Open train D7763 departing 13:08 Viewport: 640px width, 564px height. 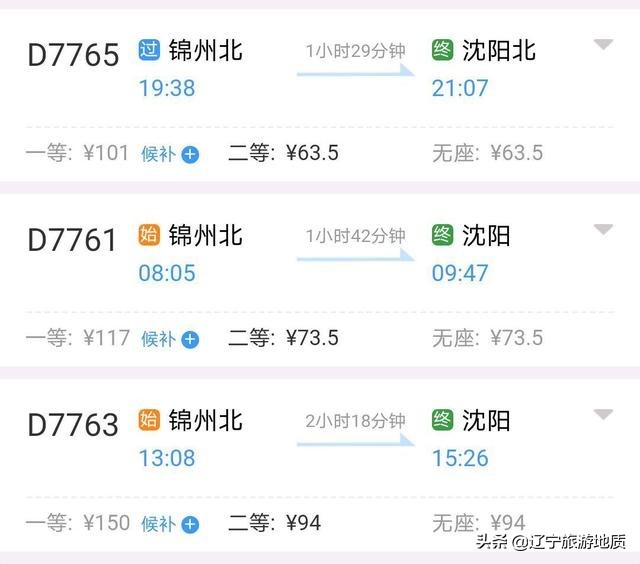(73, 425)
